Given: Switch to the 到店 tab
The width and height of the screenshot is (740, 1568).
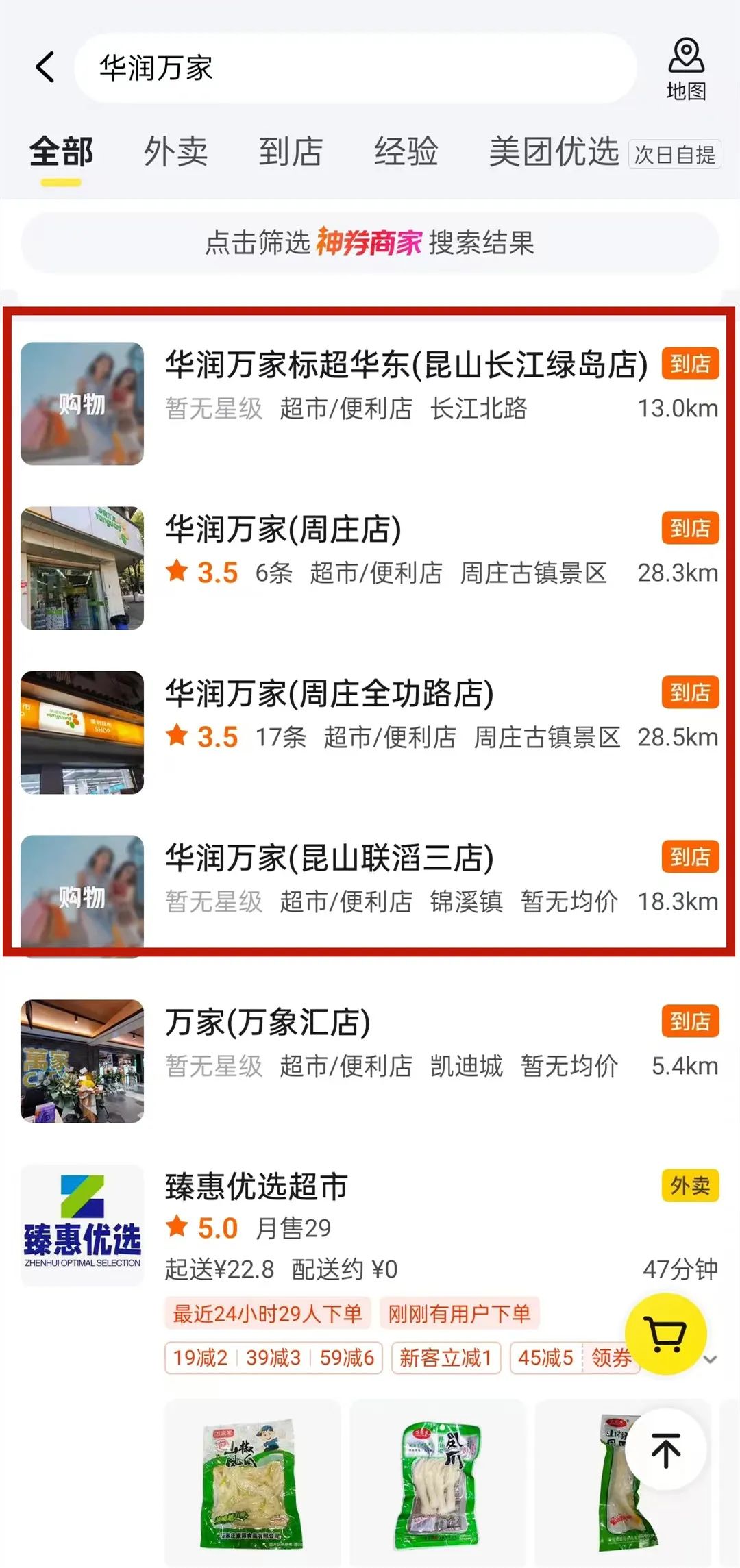Looking at the screenshot, I should coord(291,152).
